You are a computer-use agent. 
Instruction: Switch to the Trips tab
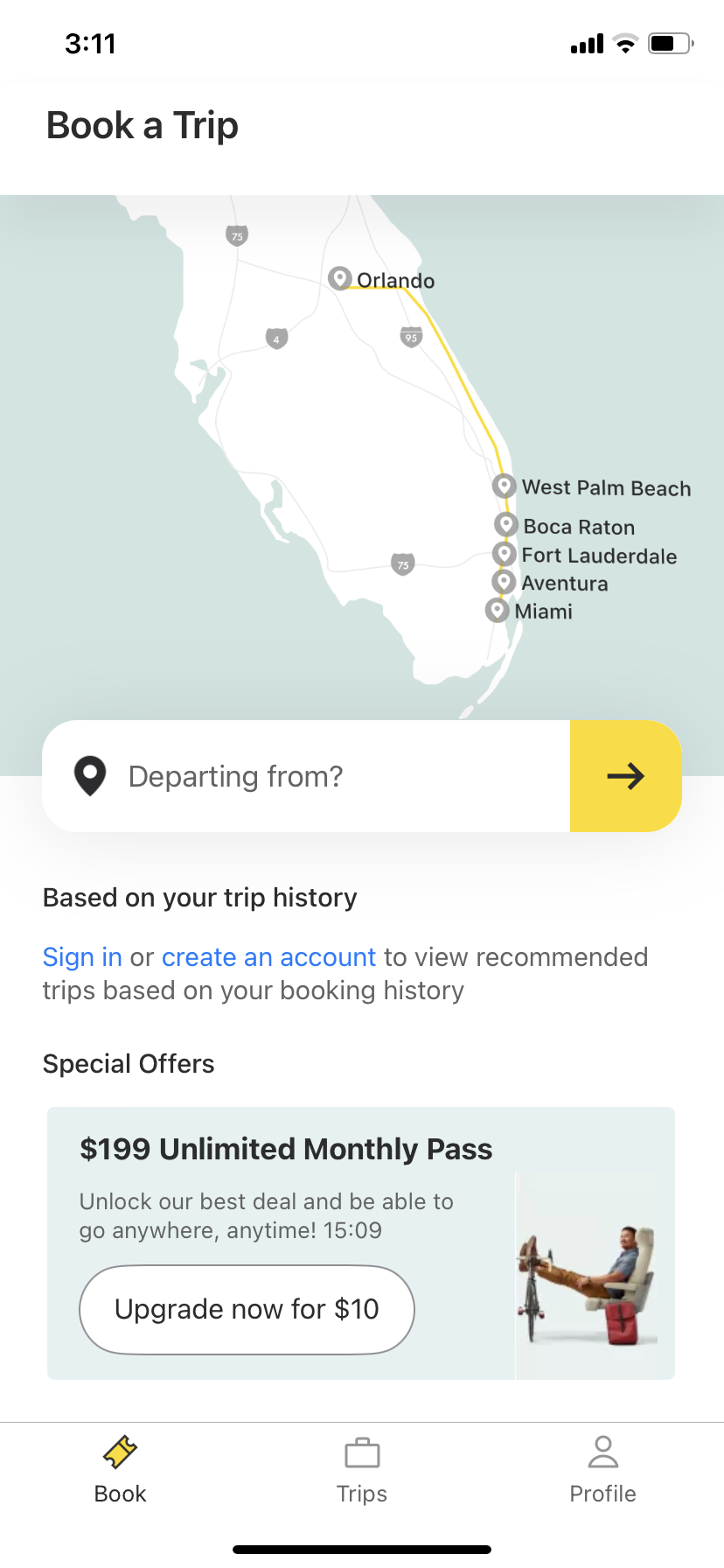[362, 1469]
